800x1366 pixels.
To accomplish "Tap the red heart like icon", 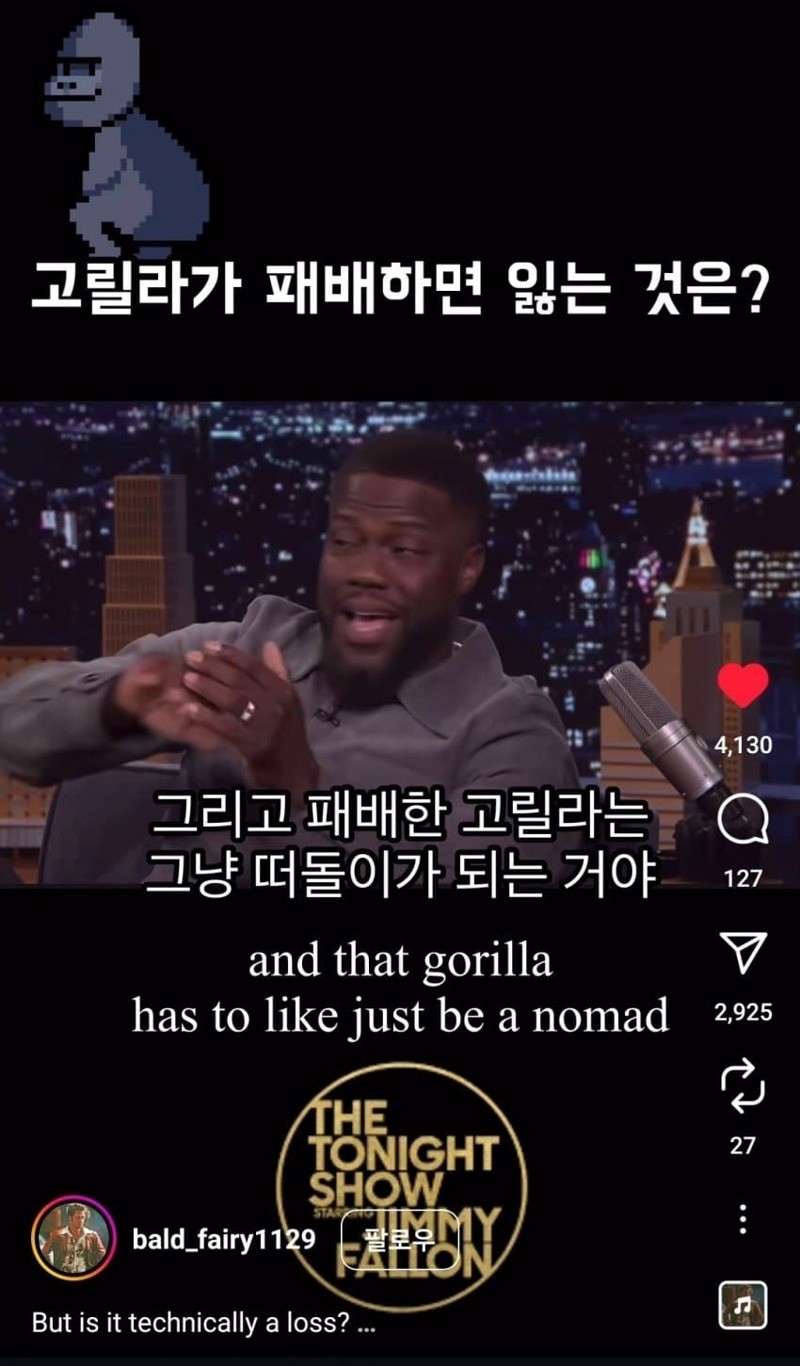I will pos(743,686).
